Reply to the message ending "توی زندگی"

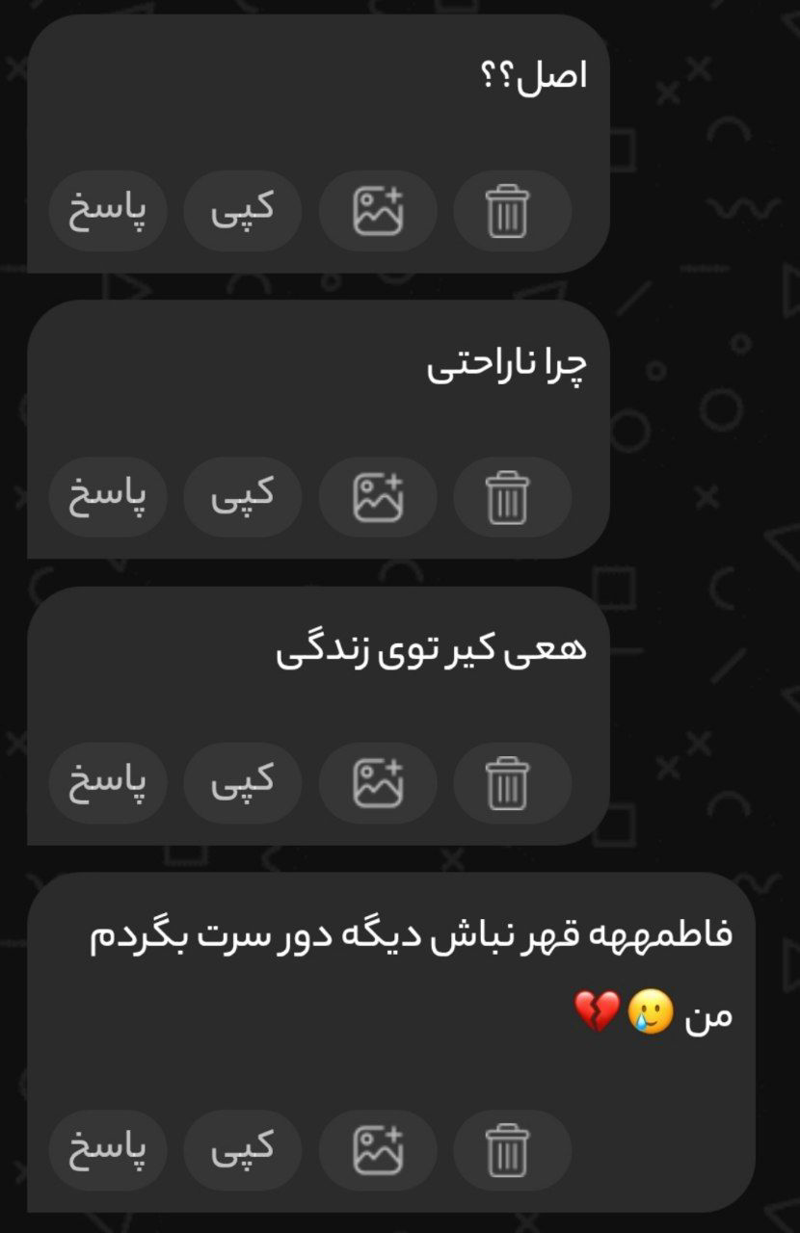coord(107,783)
